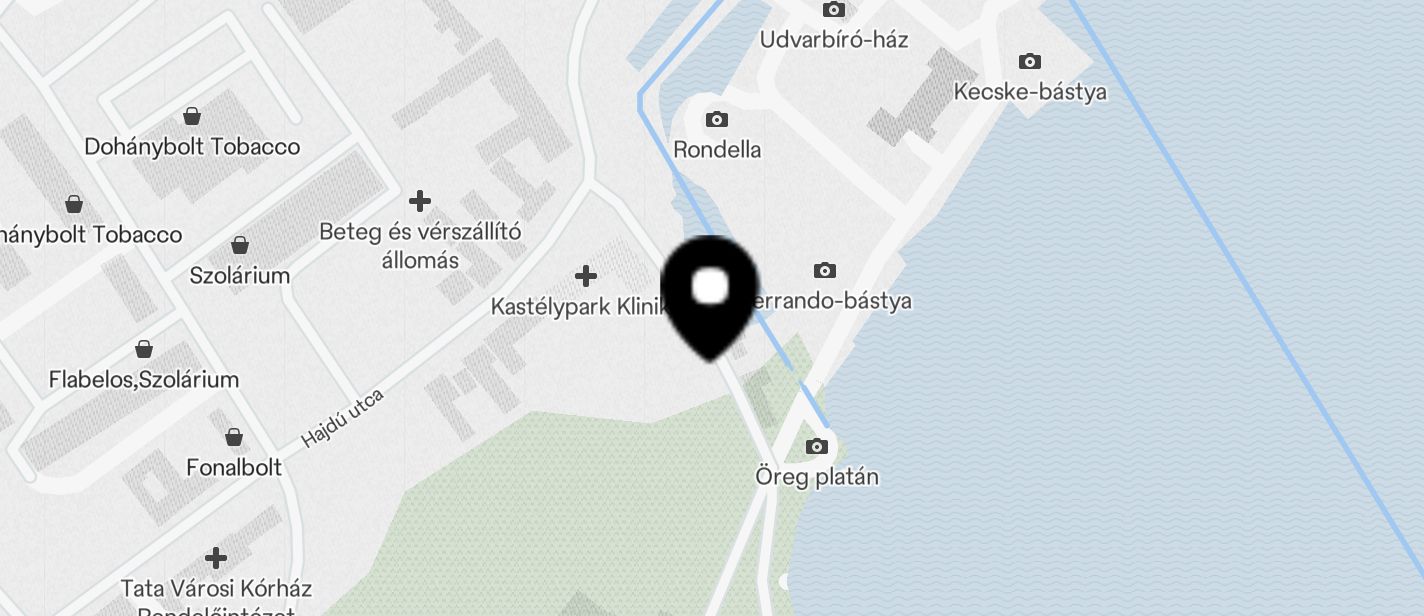The width and height of the screenshot is (1424, 616).
Task: Open the Ferrando-bástya attraction marker
Action: (x=824, y=271)
